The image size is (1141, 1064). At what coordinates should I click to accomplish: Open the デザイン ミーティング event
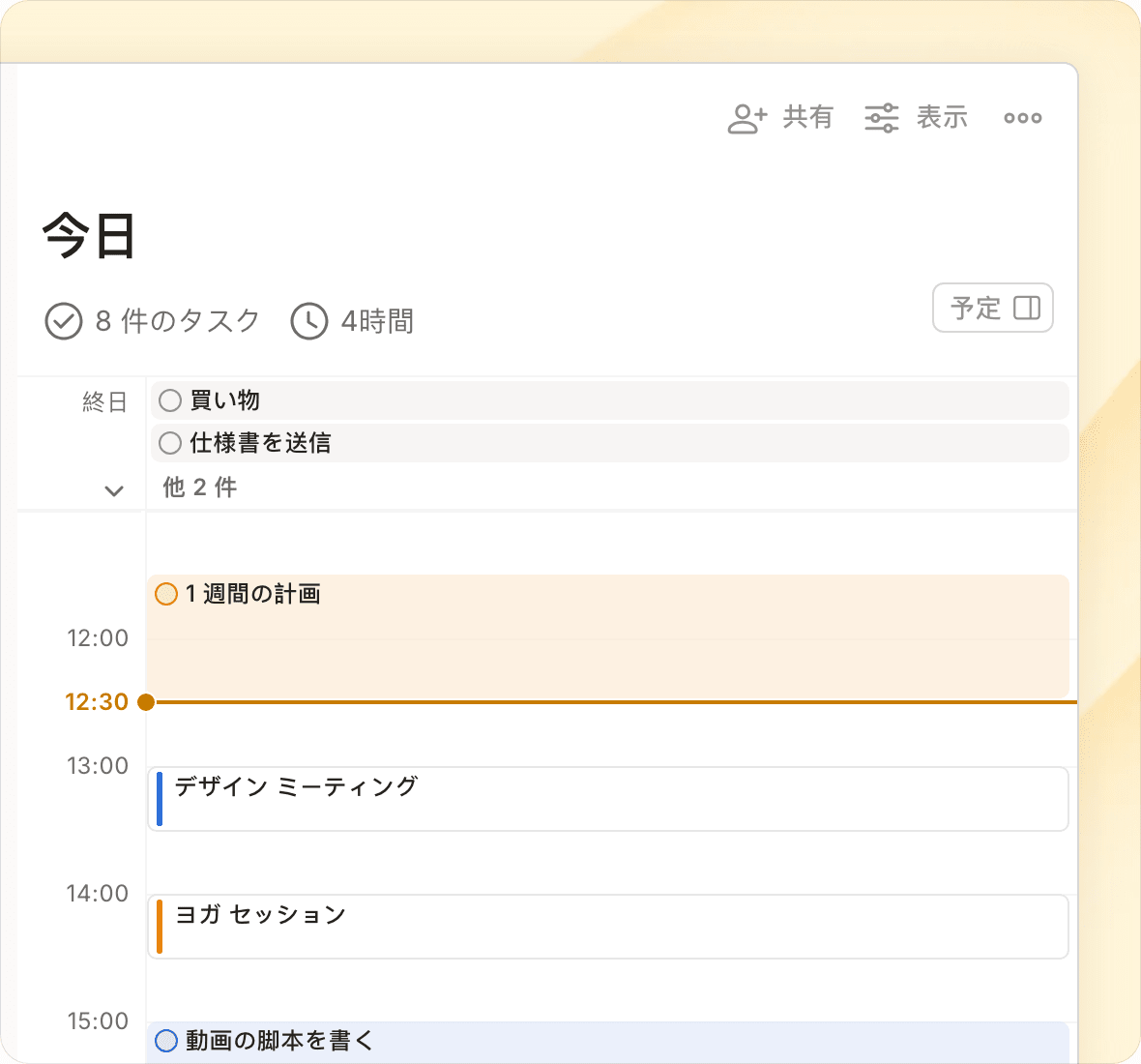point(609,799)
